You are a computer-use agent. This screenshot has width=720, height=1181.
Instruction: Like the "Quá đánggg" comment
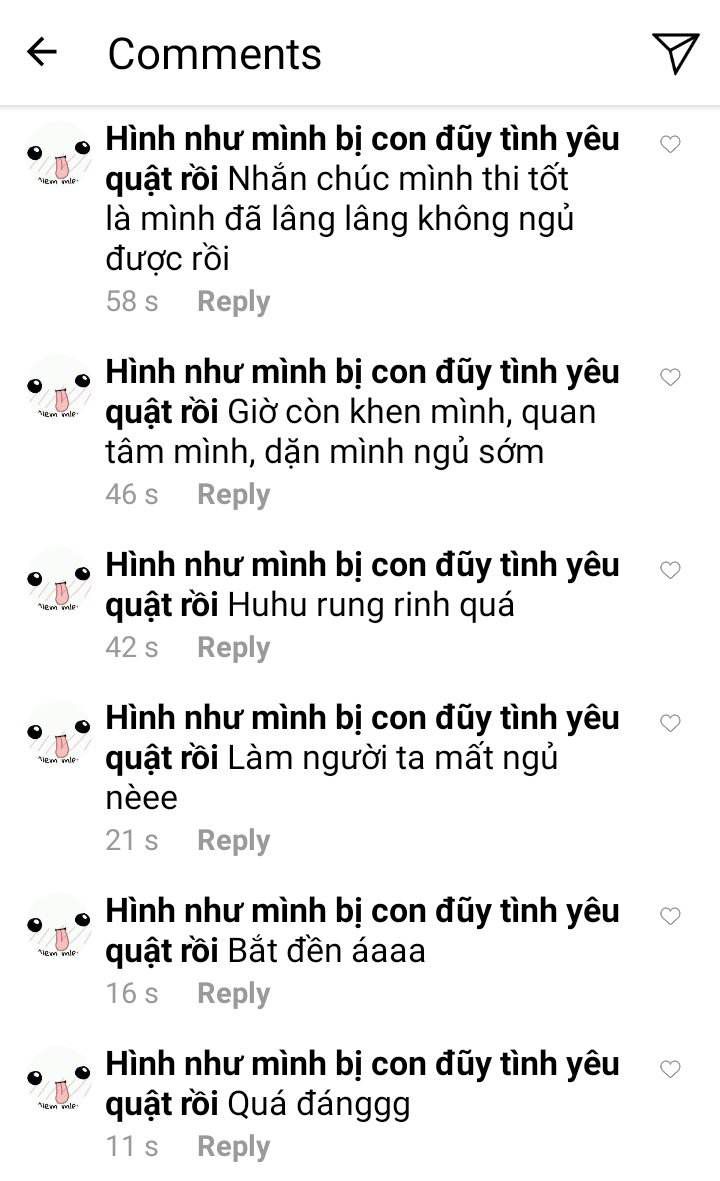pyautogui.click(x=670, y=1069)
